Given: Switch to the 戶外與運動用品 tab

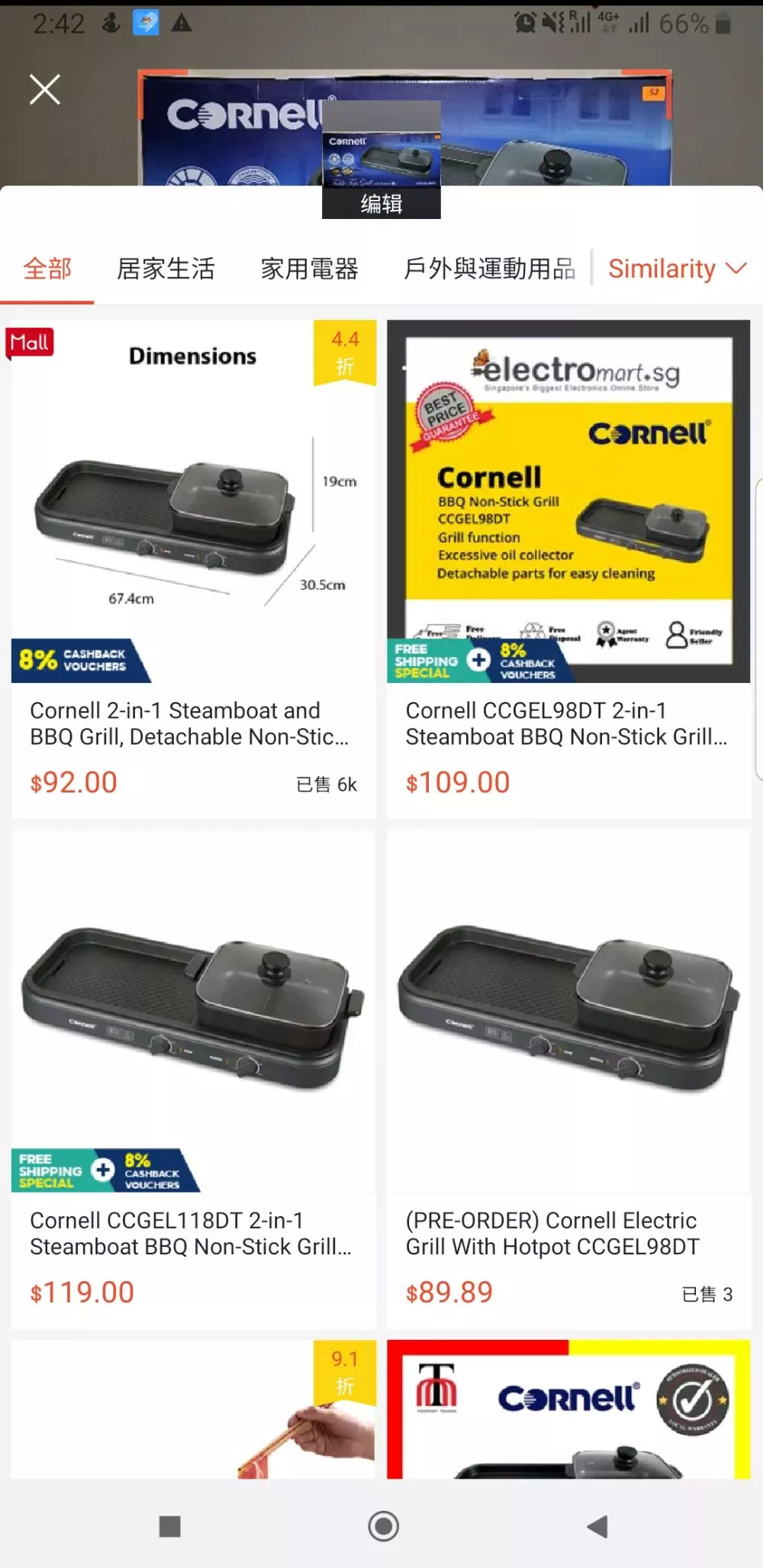Looking at the screenshot, I should coord(490,269).
